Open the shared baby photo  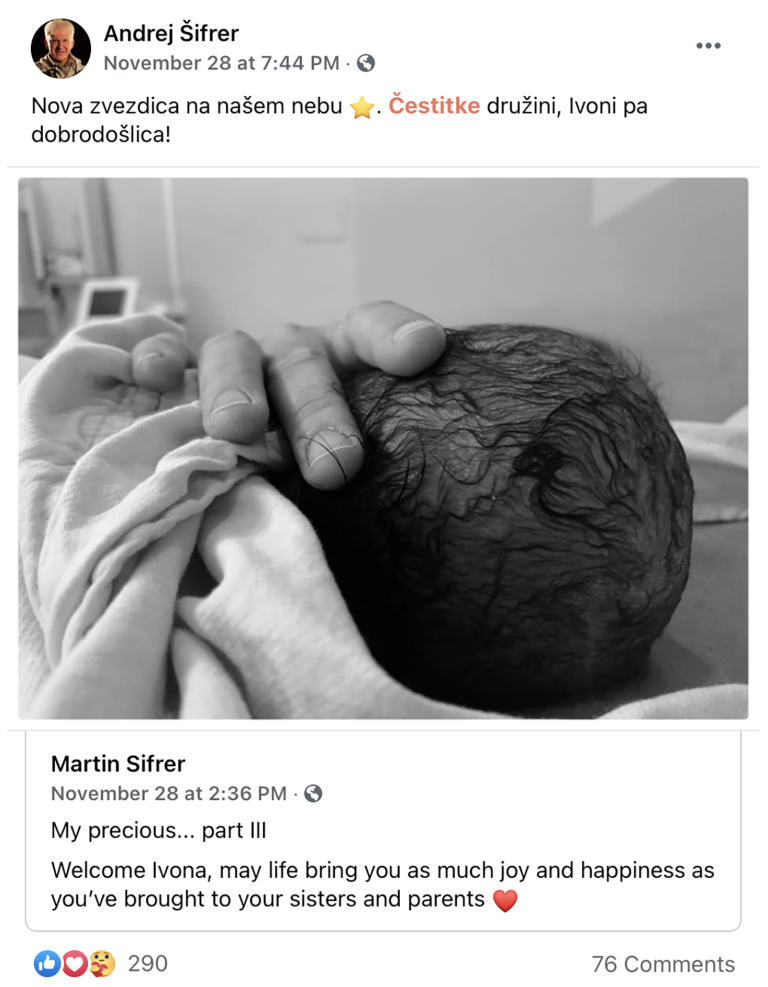pos(383,448)
